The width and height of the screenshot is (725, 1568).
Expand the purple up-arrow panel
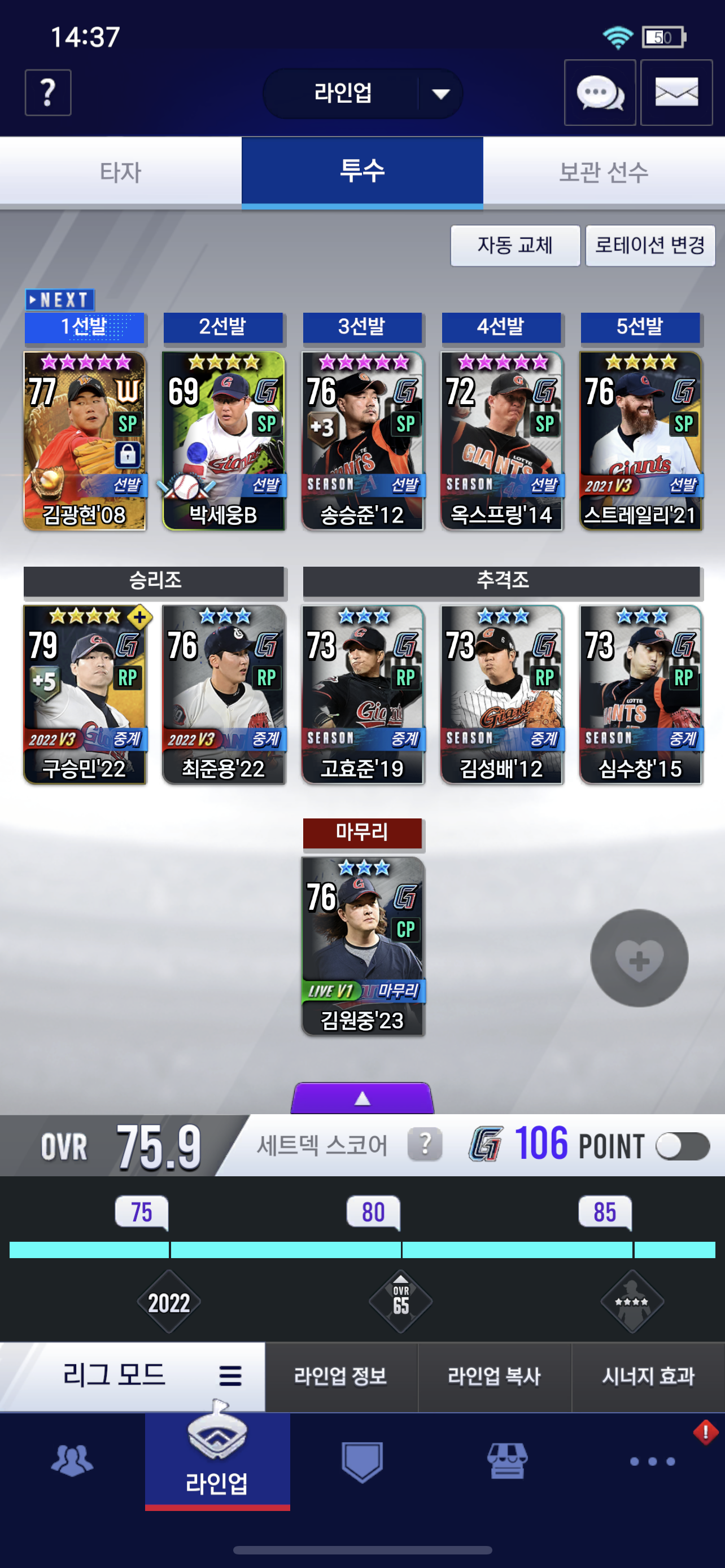(363, 1098)
